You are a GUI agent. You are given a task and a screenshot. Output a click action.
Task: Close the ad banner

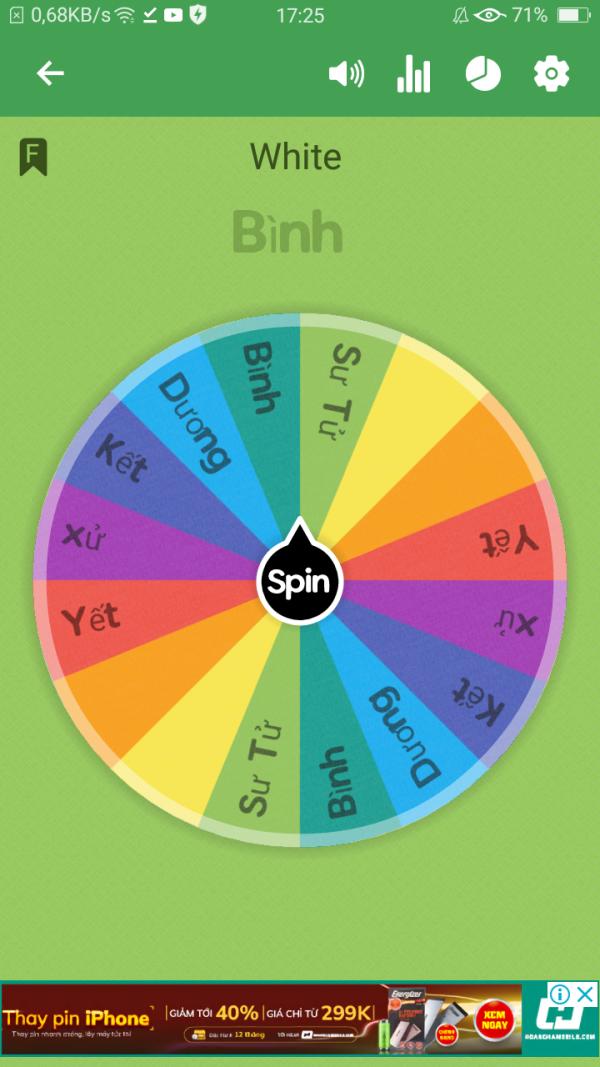pyautogui.click(x=587, y=994)
